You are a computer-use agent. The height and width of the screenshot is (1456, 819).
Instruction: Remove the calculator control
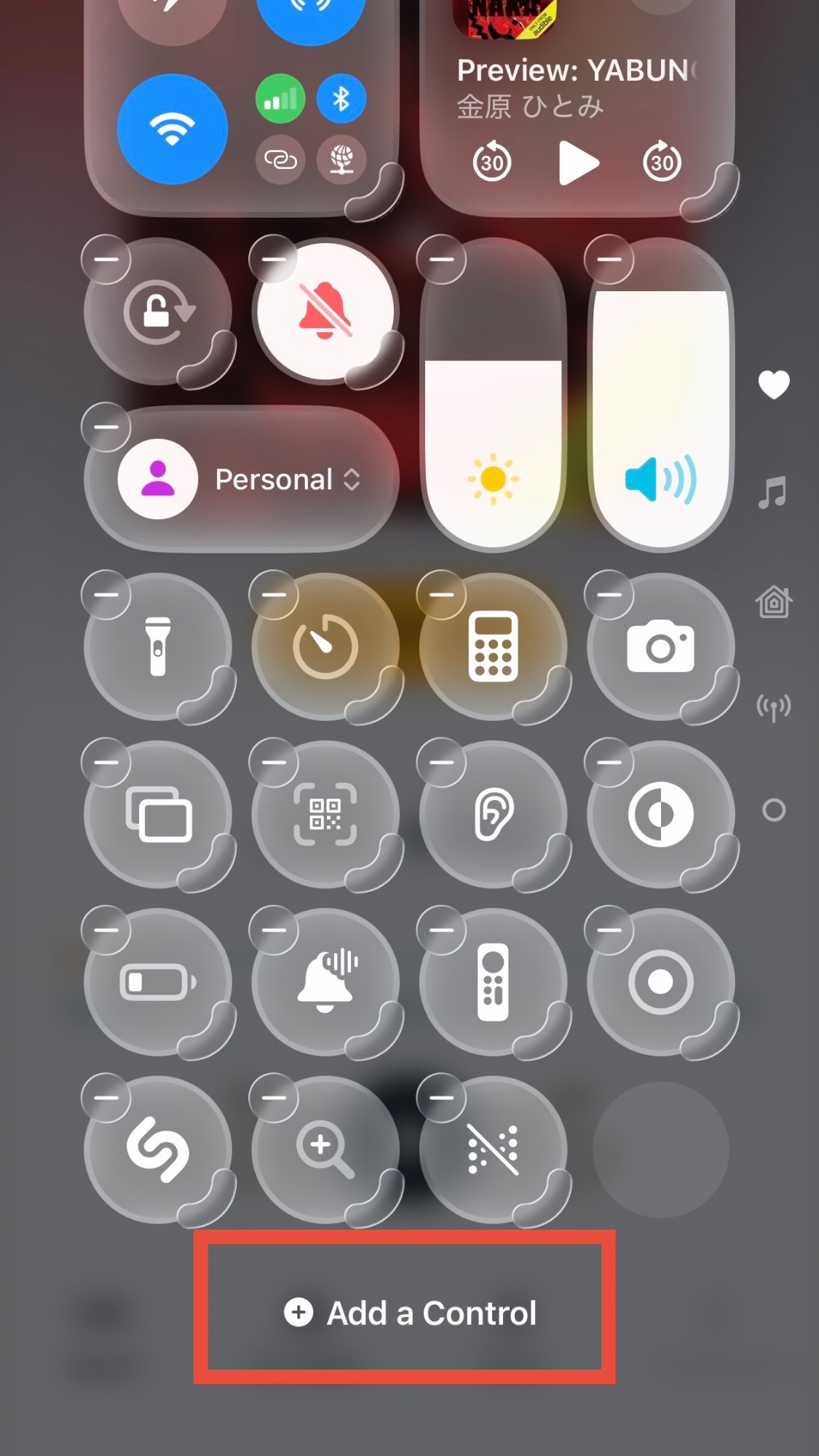[441, 595]
